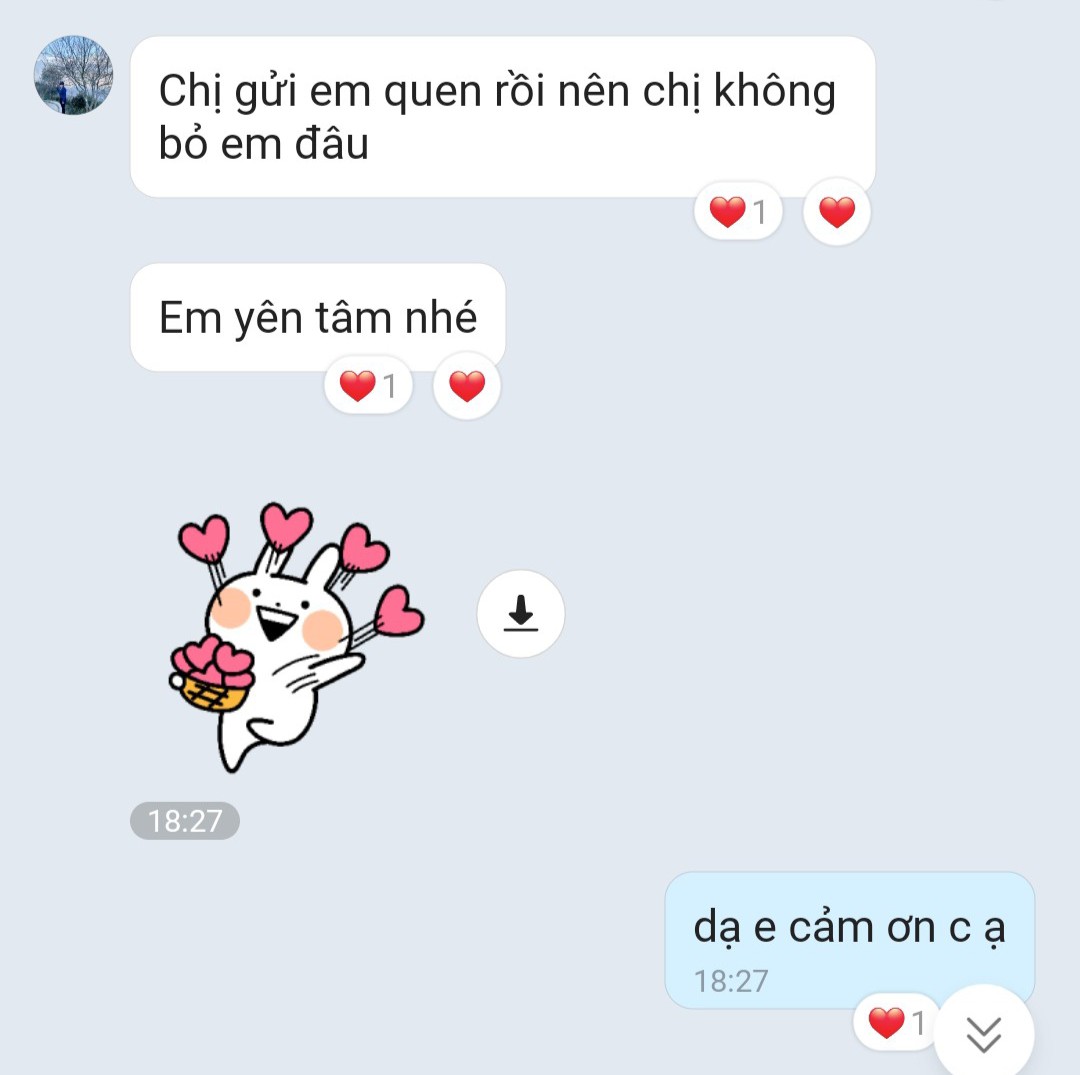
Task: Download the bunny sticker pack
Action: point(520,613)
